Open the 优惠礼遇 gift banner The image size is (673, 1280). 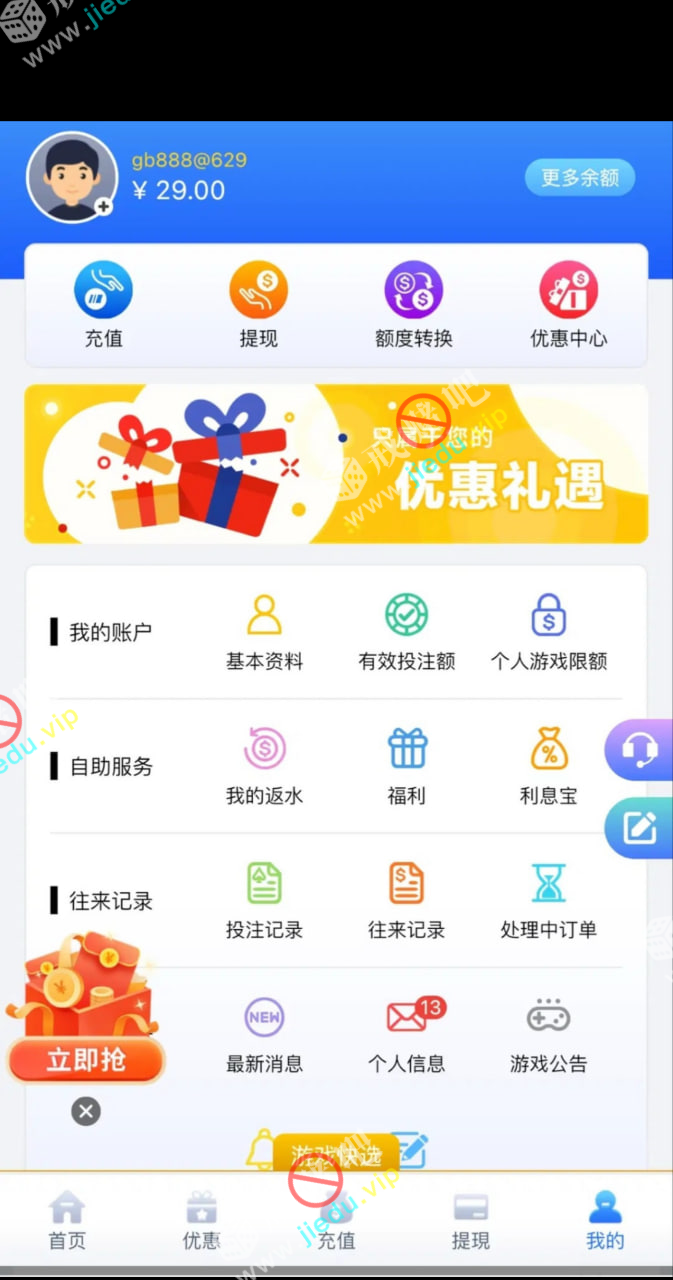coord(336,464)
